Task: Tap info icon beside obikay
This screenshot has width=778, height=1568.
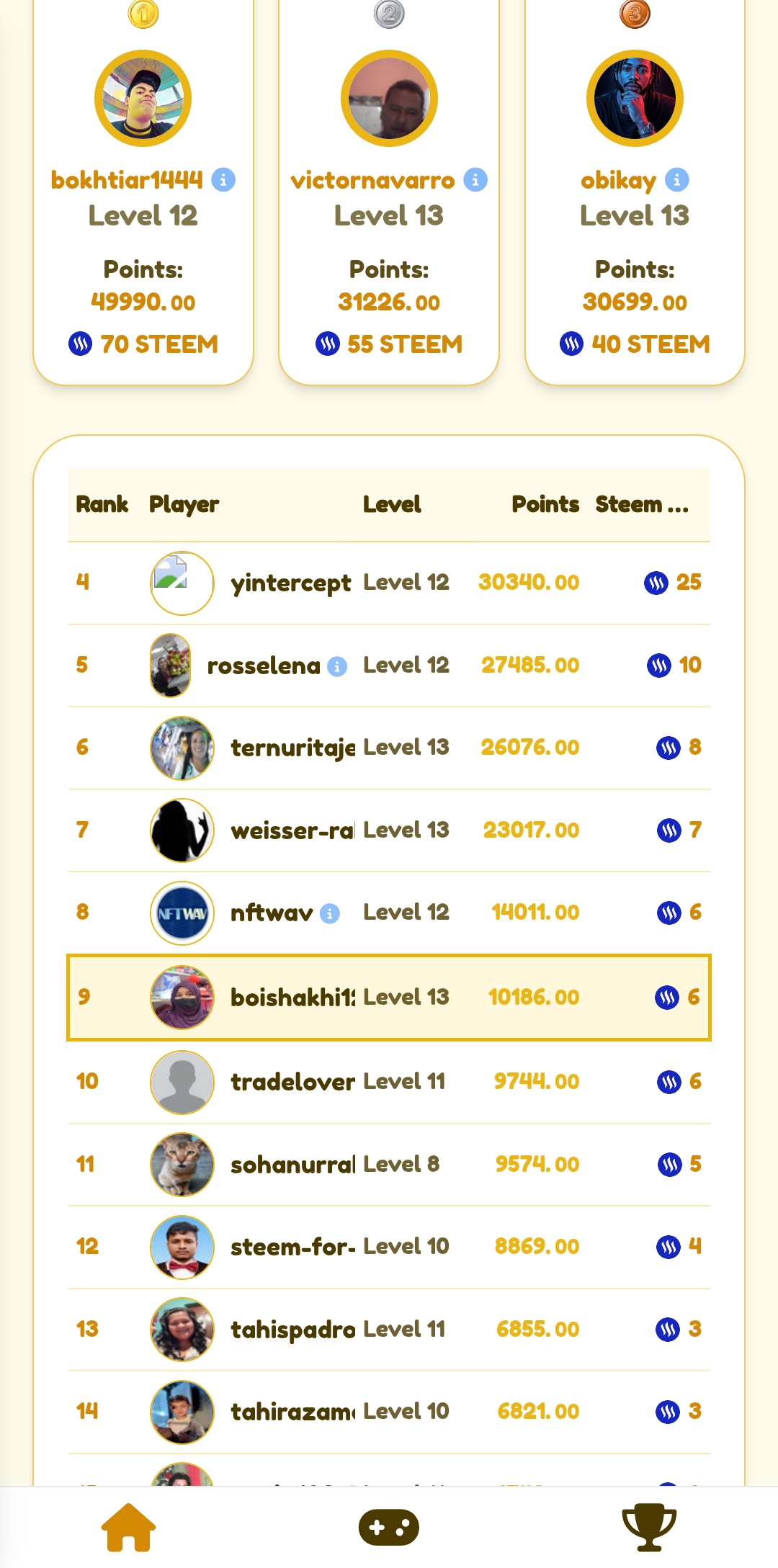Action: pyautogui.click(x=676, y=179)
